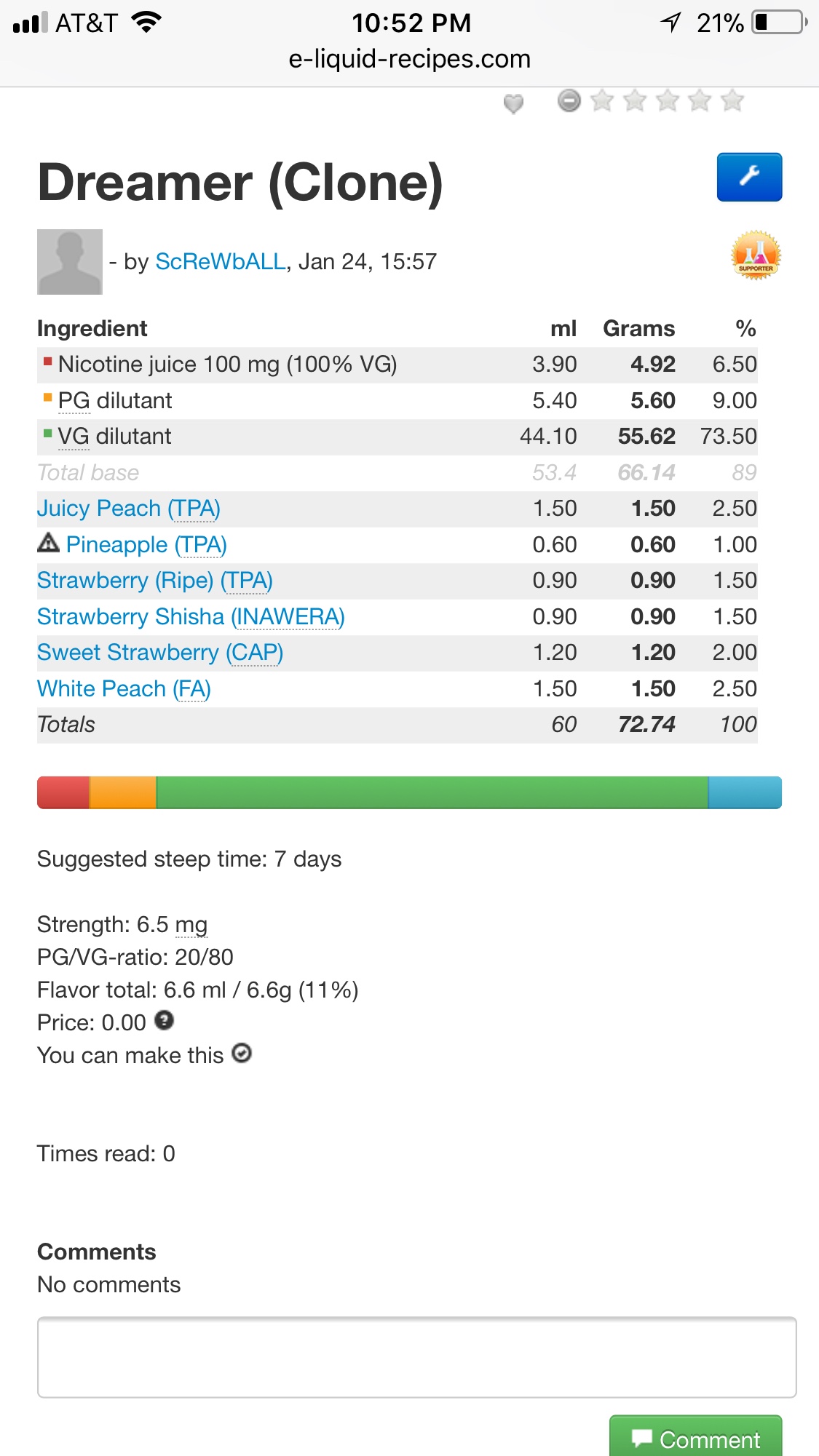Rate this recipe one star
The width and height of the screenshot is (819, 1456).
[x=602, y=100]
